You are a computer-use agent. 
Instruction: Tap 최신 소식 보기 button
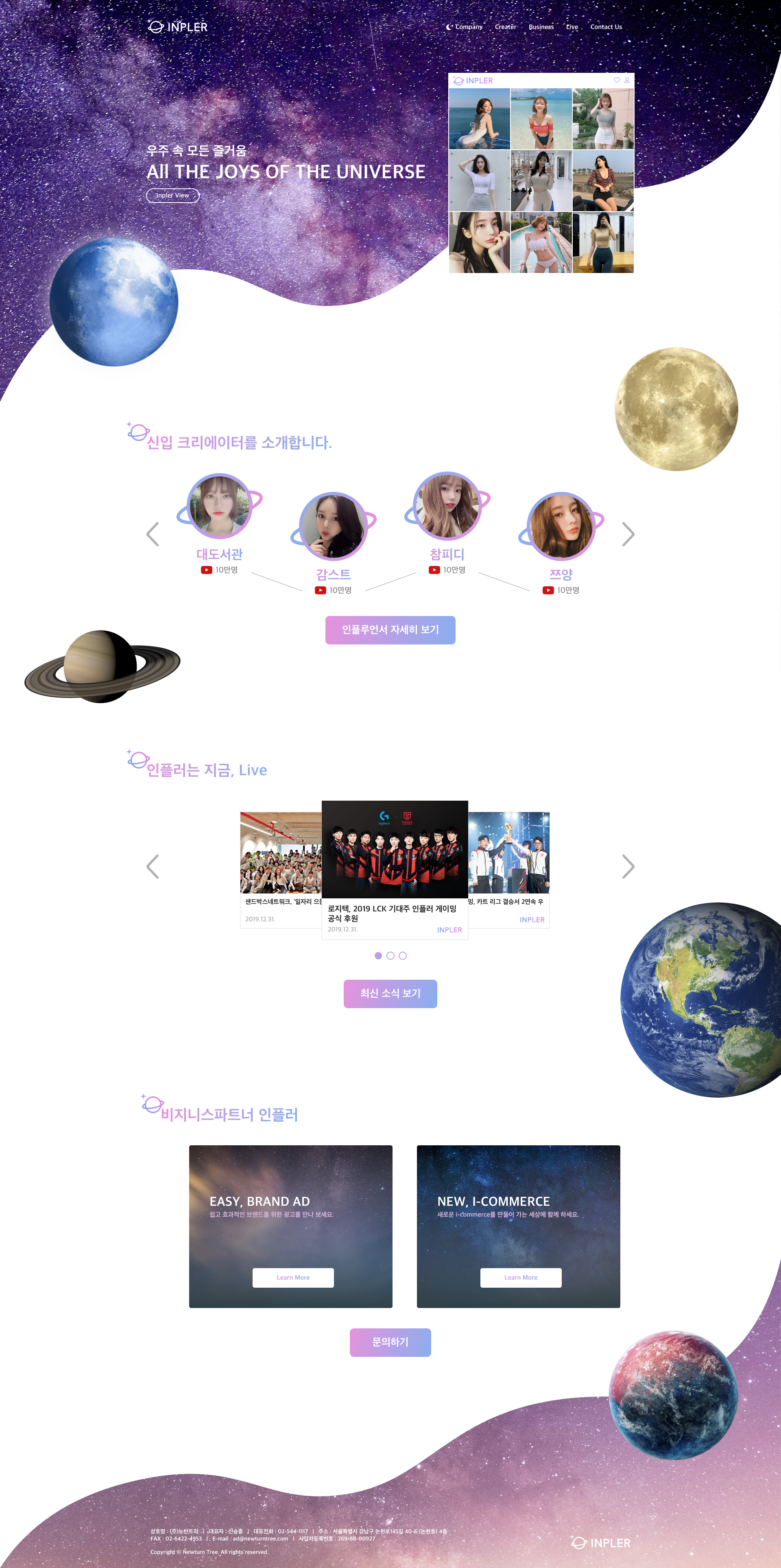pyautogui.click(x=390, y=994)
